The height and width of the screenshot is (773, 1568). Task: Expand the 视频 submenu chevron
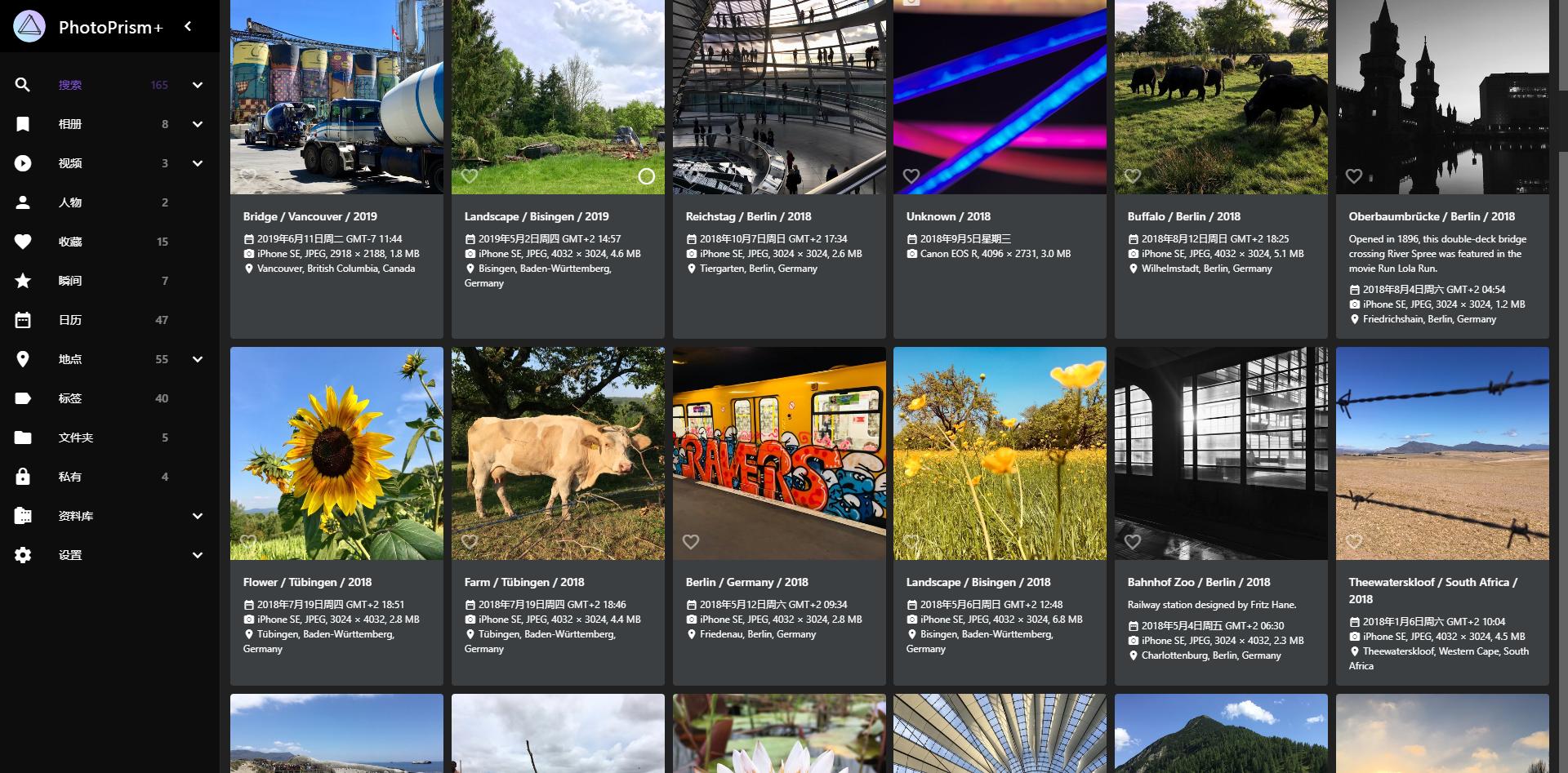[198, 163]
